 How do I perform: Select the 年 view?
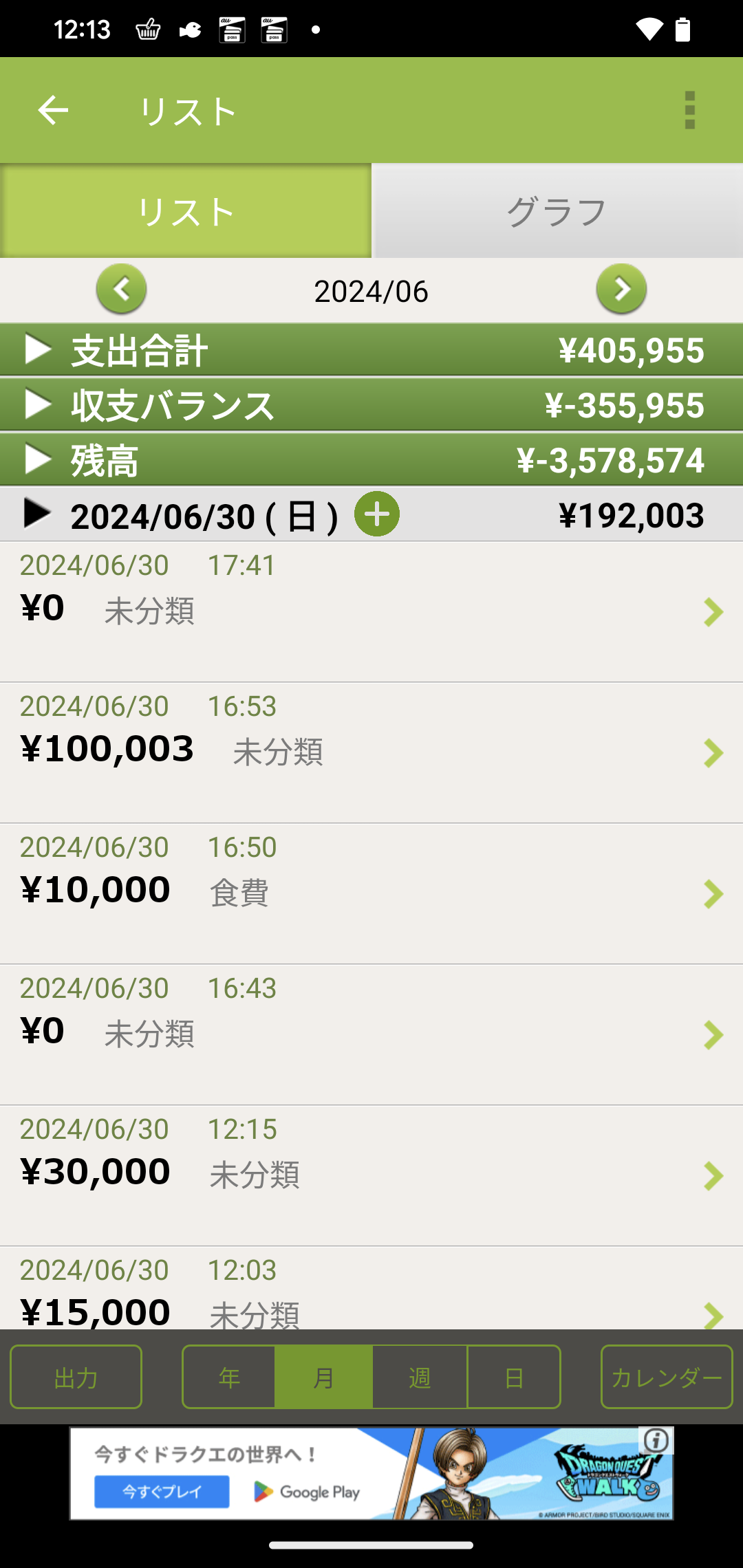tap(229, 1377)
